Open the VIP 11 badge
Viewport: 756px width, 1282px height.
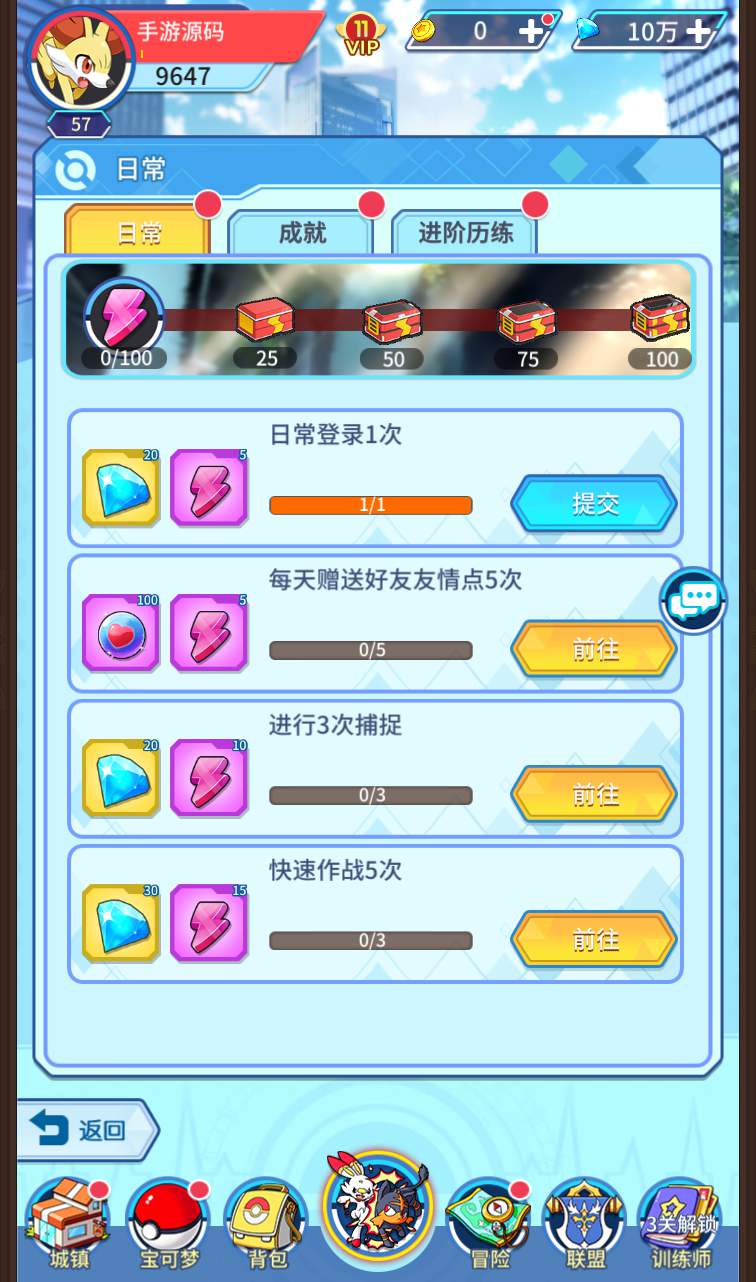pos(361,34)
